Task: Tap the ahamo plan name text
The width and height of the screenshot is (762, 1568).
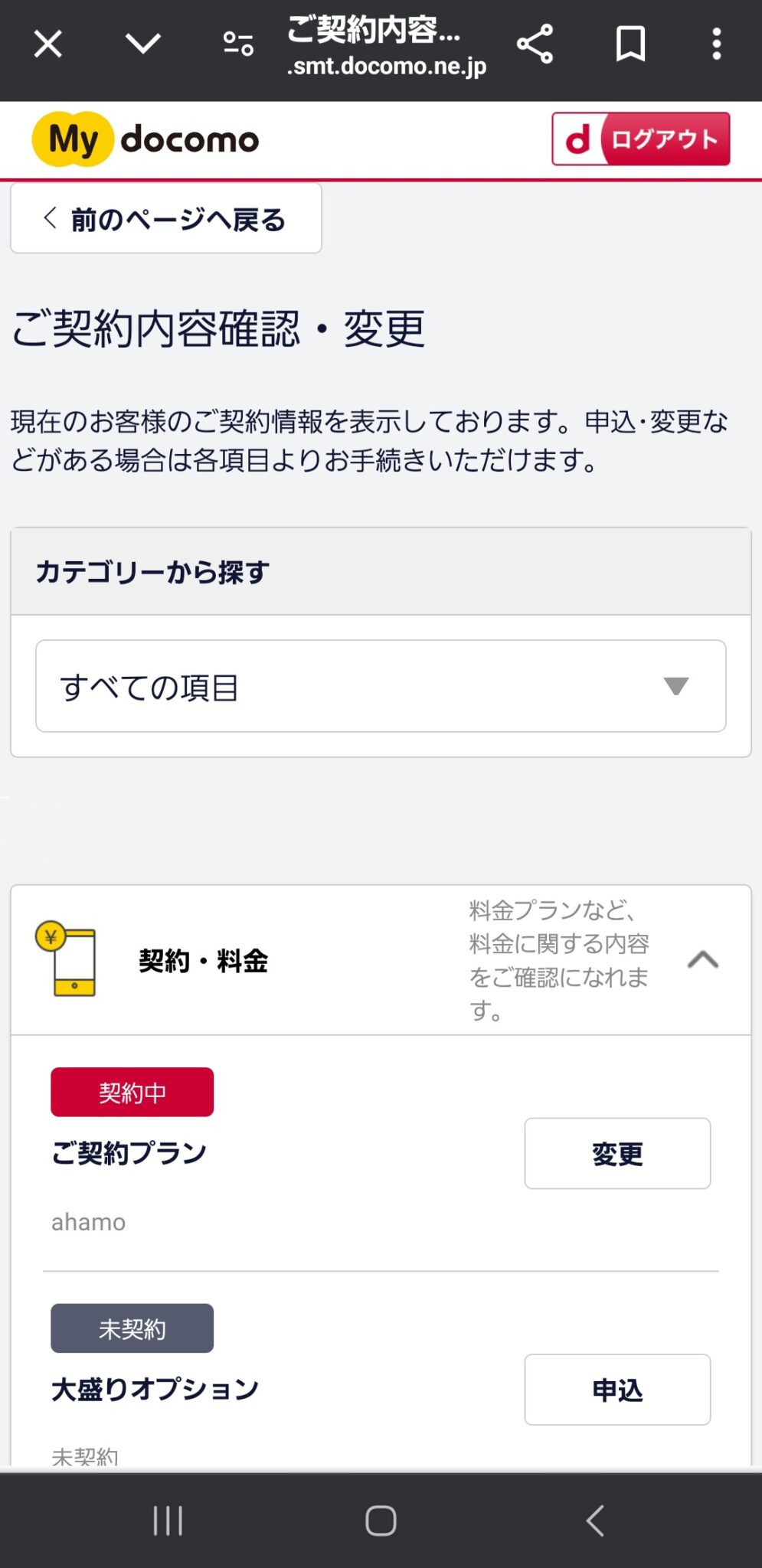Action: click(x=88, y=1222)
